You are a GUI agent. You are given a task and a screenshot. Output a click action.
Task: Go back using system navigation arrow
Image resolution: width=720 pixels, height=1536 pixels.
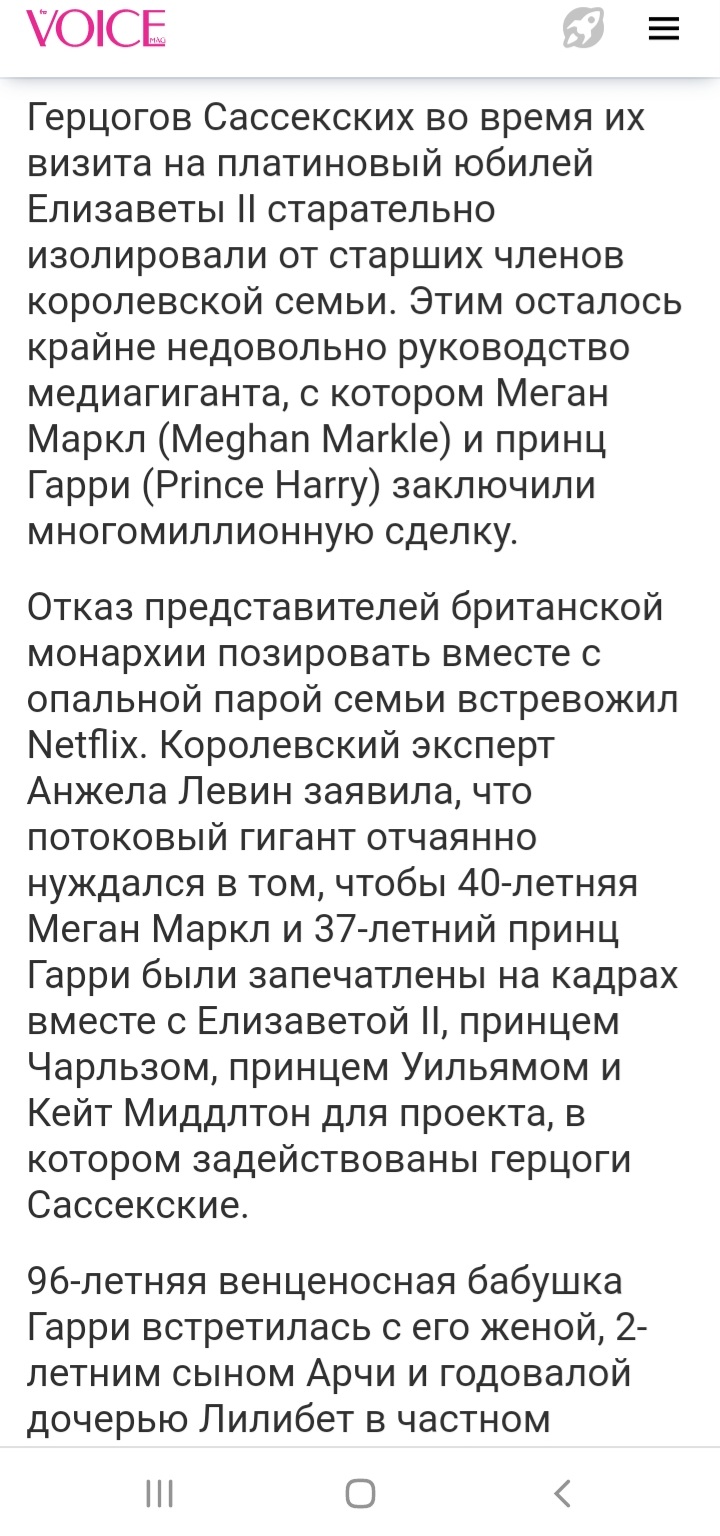563,1494
